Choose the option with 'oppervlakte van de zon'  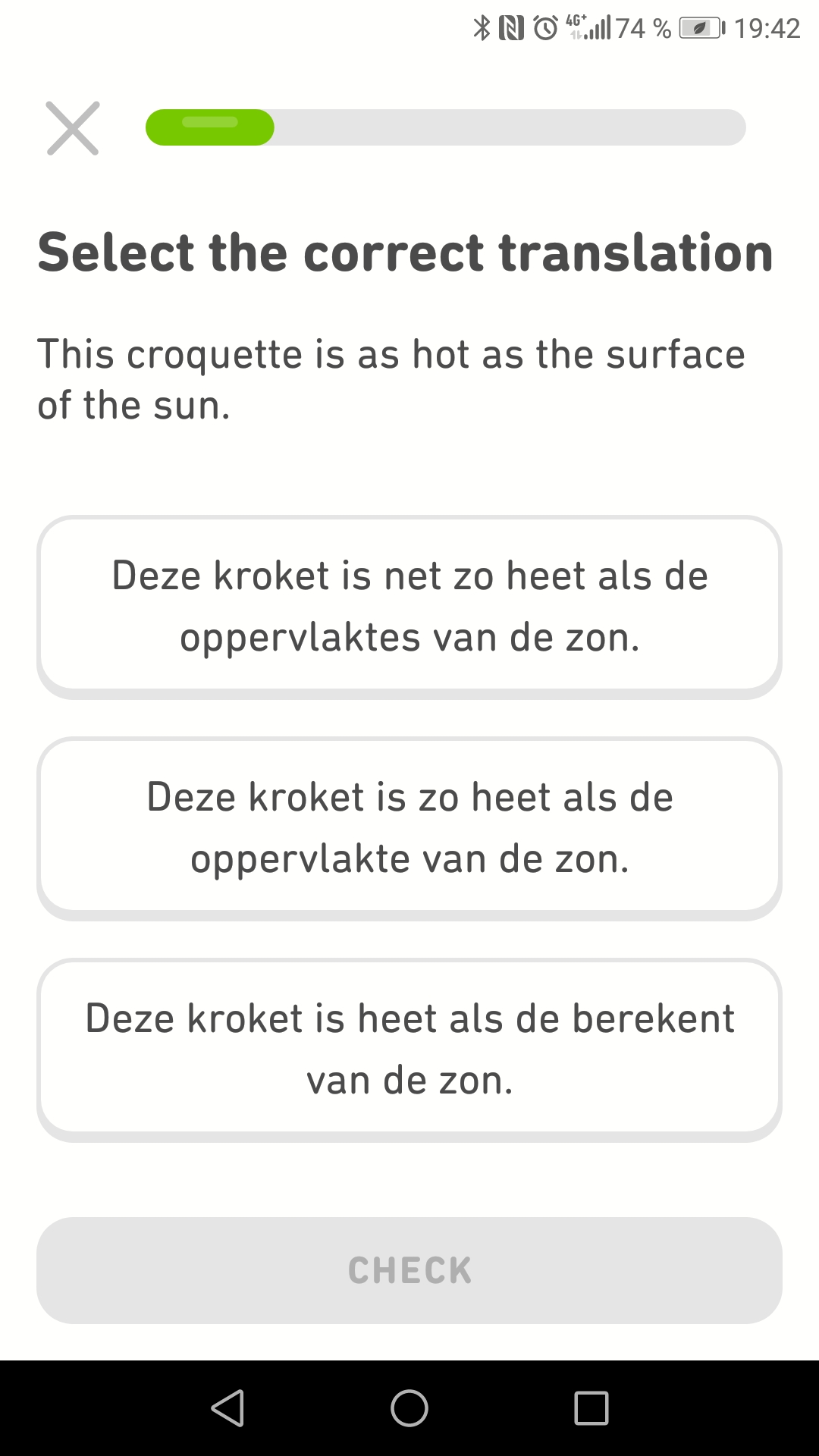(409, 827)
